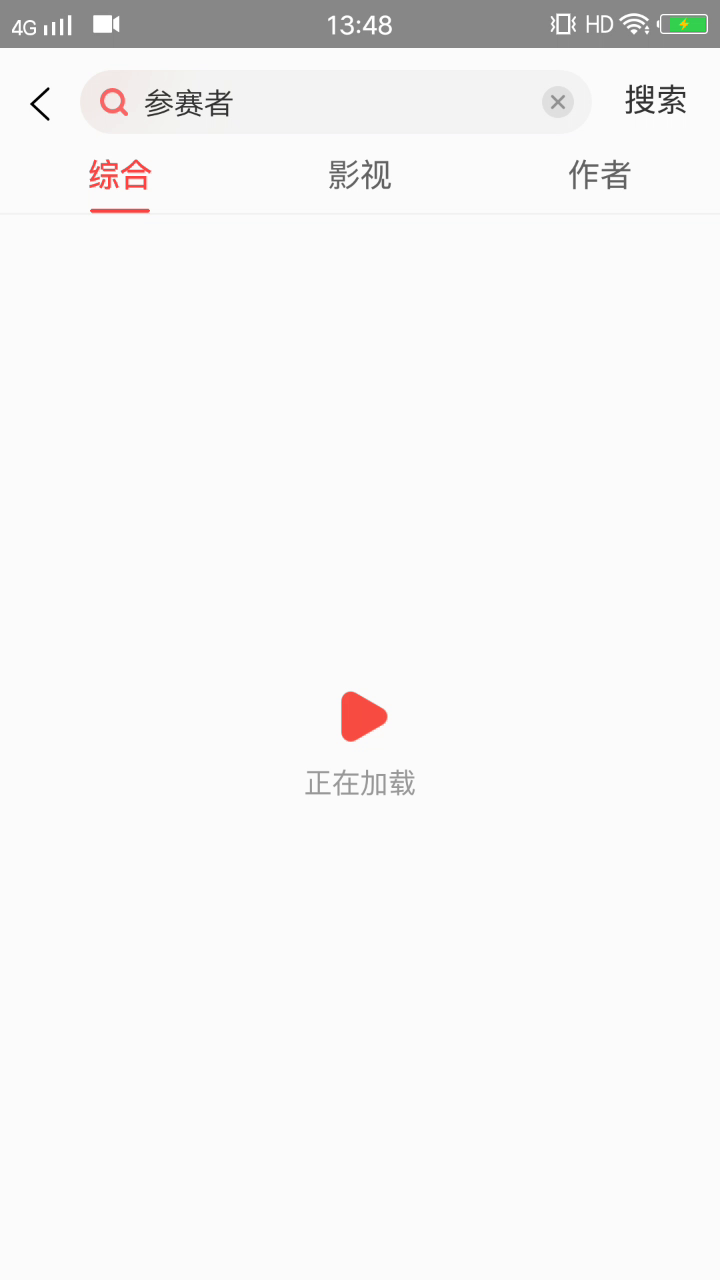720x1280 pixels.
Task: Open the 作者 tab
Action: (x=600, y=176)
